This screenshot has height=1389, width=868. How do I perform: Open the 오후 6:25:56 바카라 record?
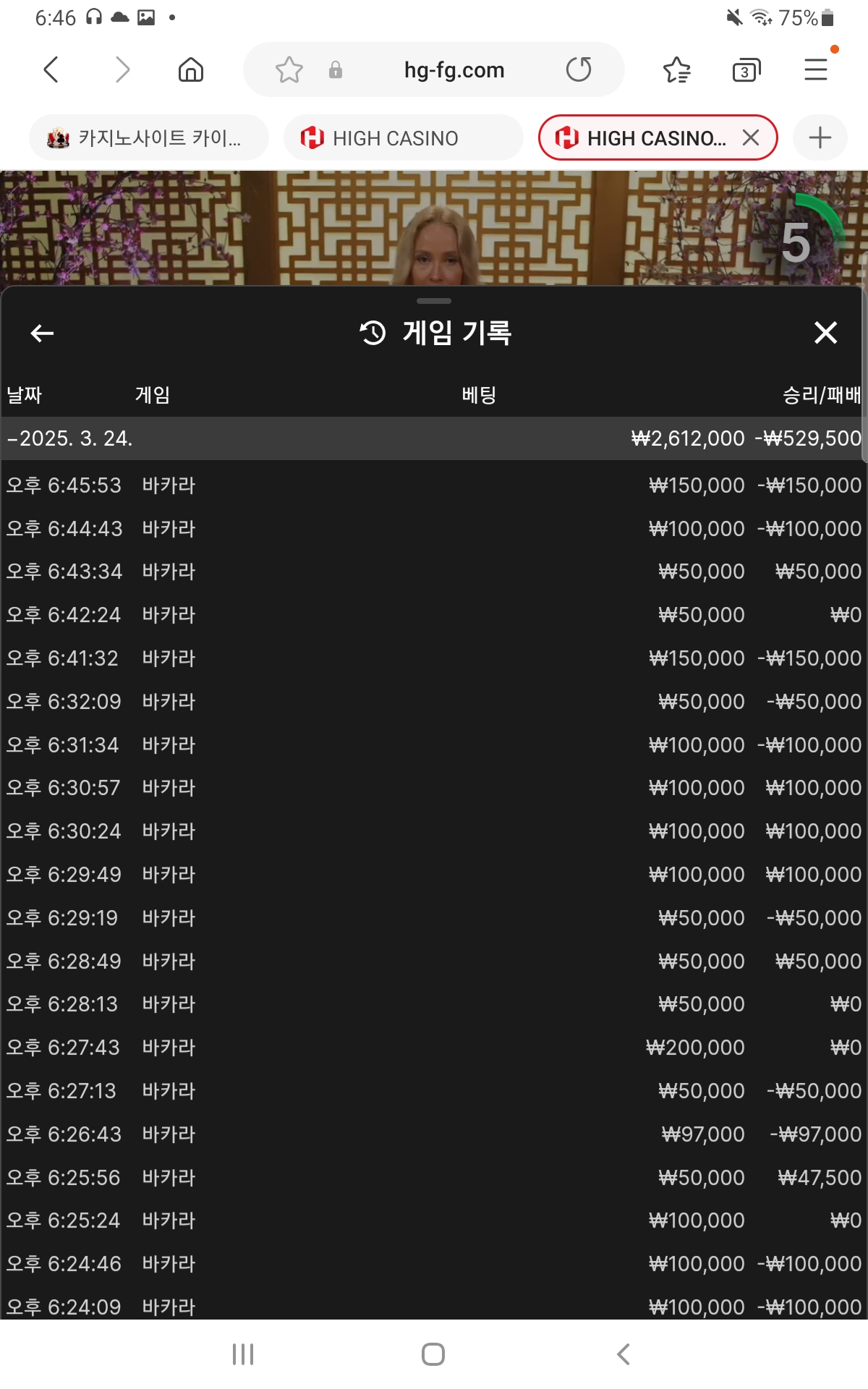434,1178
